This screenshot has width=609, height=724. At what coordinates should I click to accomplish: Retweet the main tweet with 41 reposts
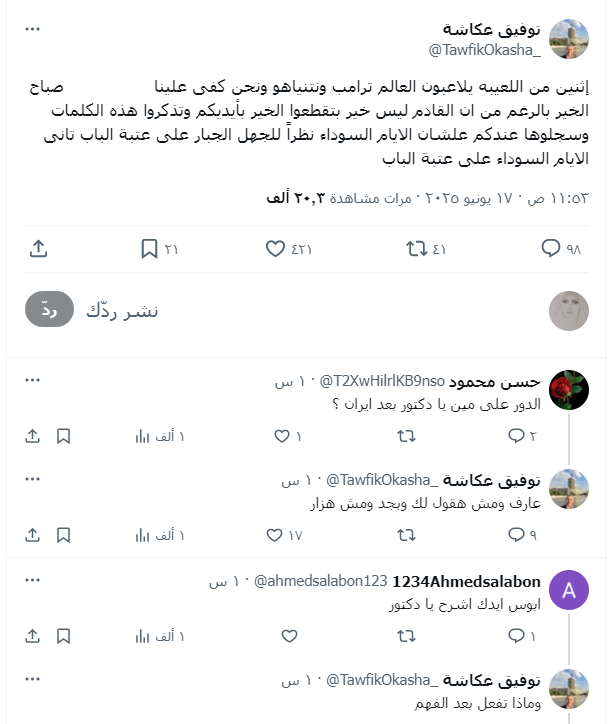tap(412, 248)
